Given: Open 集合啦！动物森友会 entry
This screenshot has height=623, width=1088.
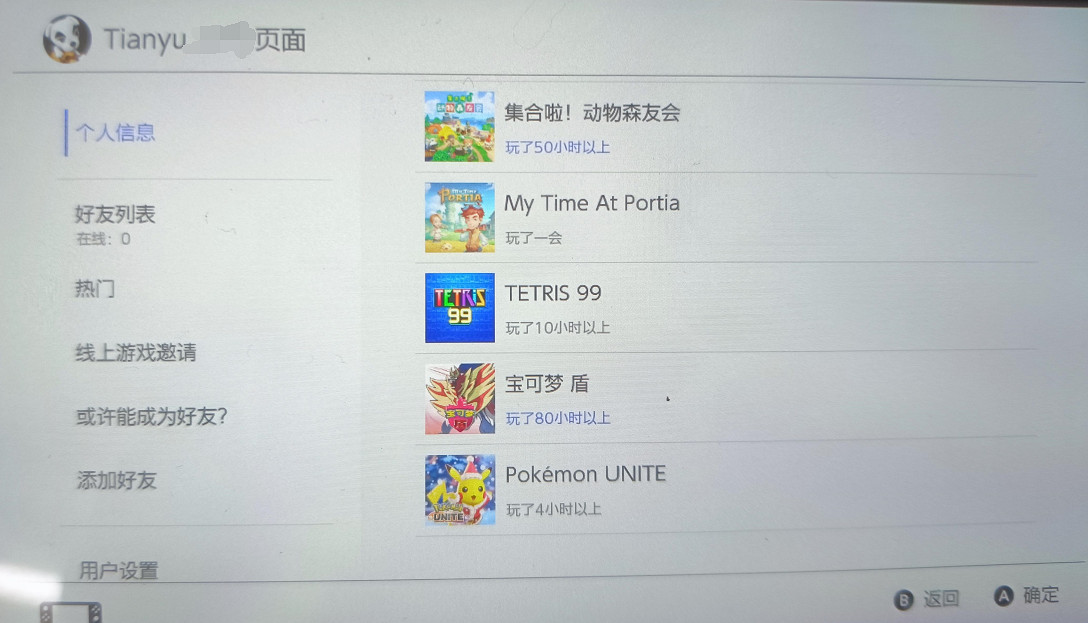Looking at the screenshot, I should point(592,114).
